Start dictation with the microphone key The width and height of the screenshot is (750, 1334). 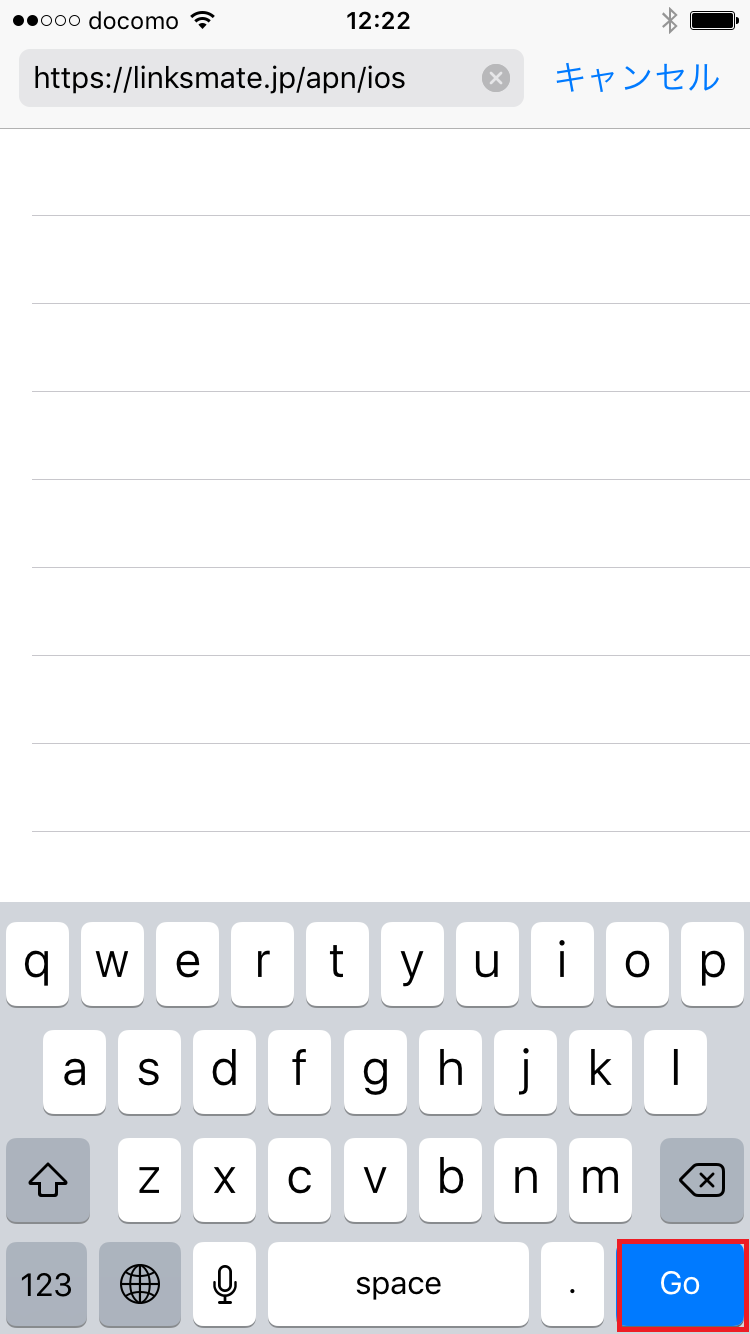click(225, 1284)
